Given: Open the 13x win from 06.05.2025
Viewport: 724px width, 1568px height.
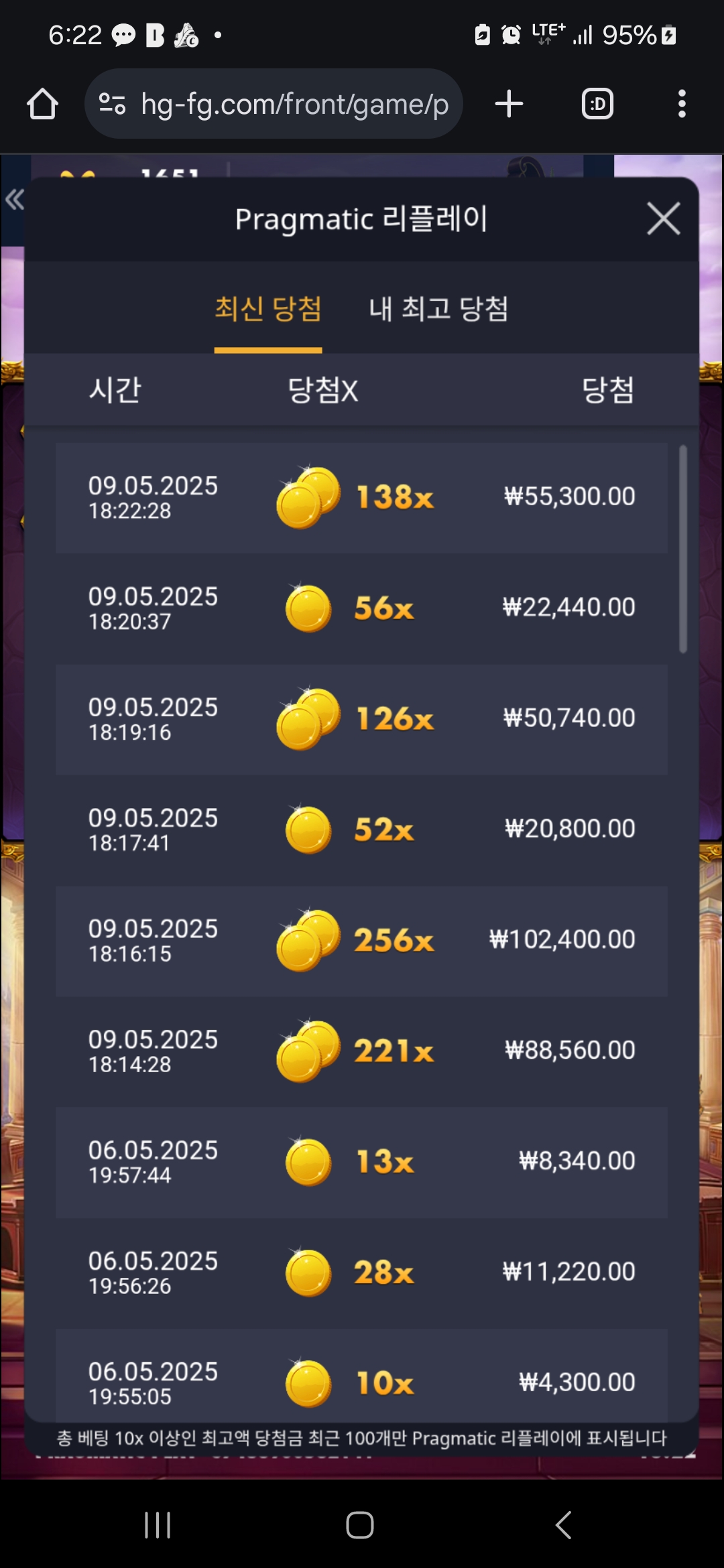Looking at the screenshot, I should [361, 1162].
